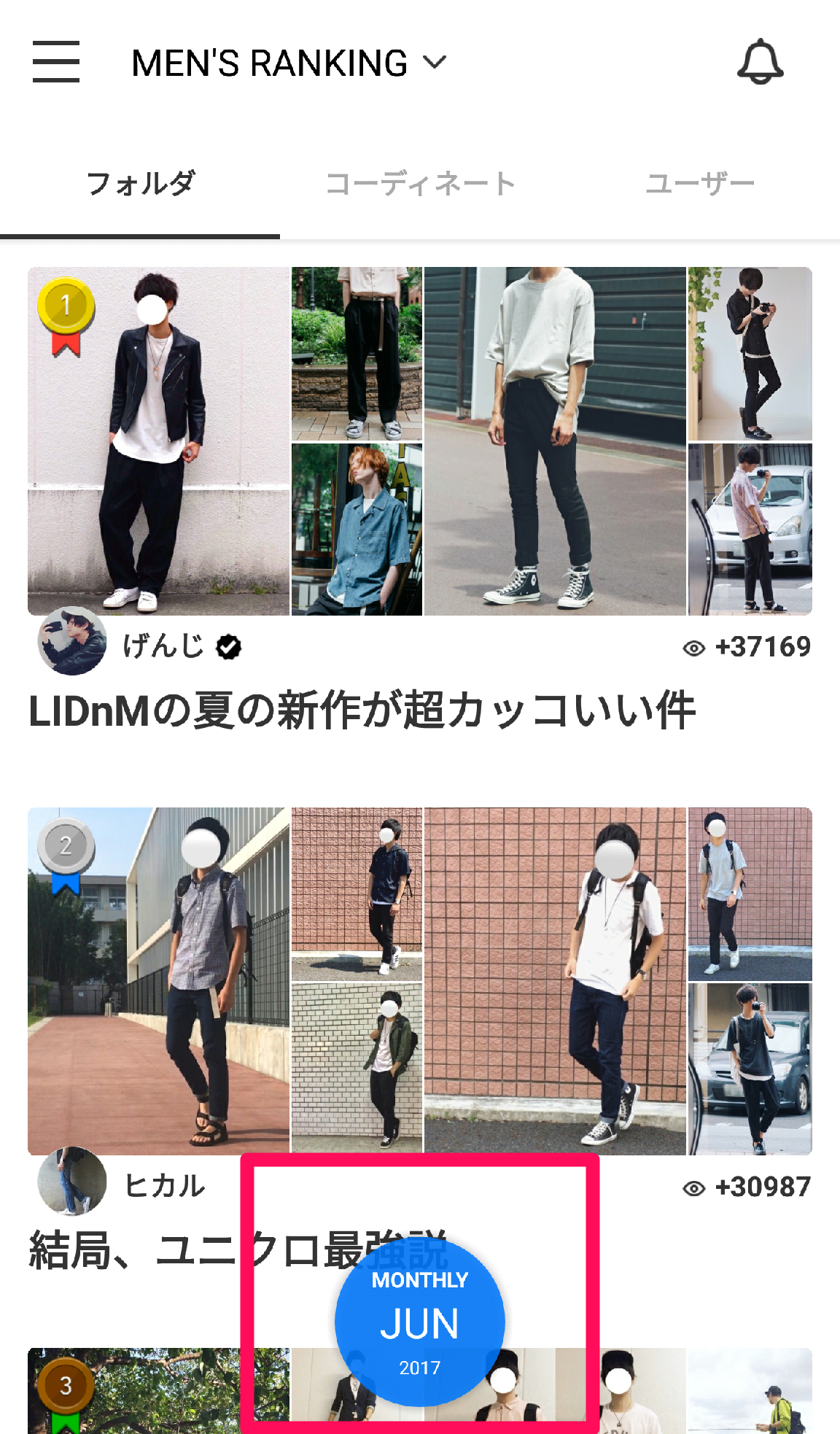Expand the MEN'S RANKING dropdown
Viewport: 840px width, 1434px height.
(x=289, y=63)
